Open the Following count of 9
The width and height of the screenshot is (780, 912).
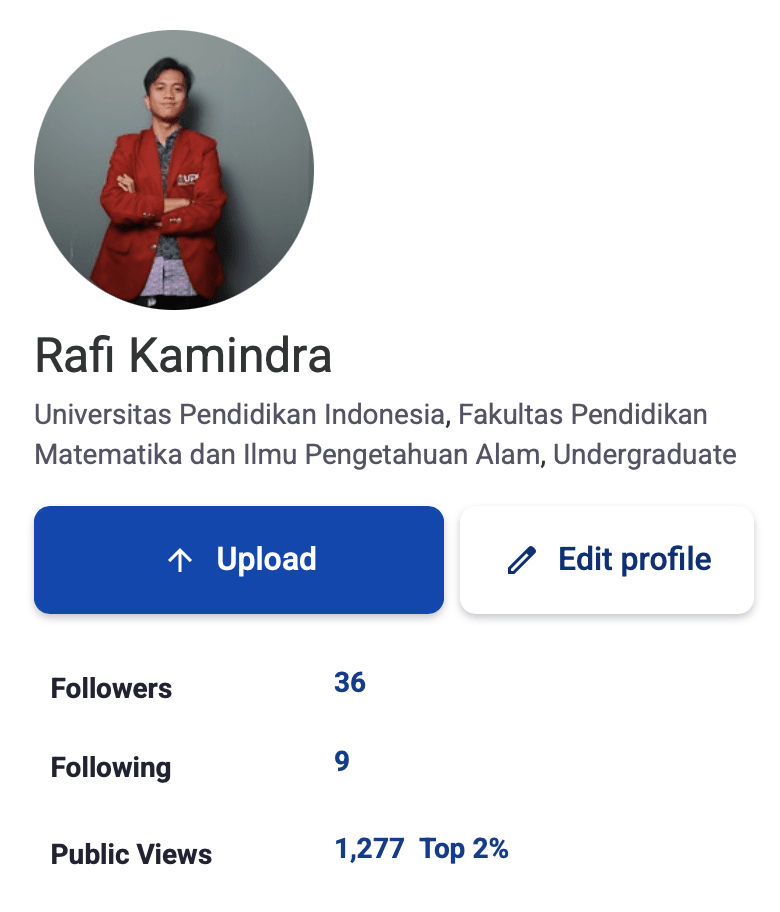coord(342,762)
